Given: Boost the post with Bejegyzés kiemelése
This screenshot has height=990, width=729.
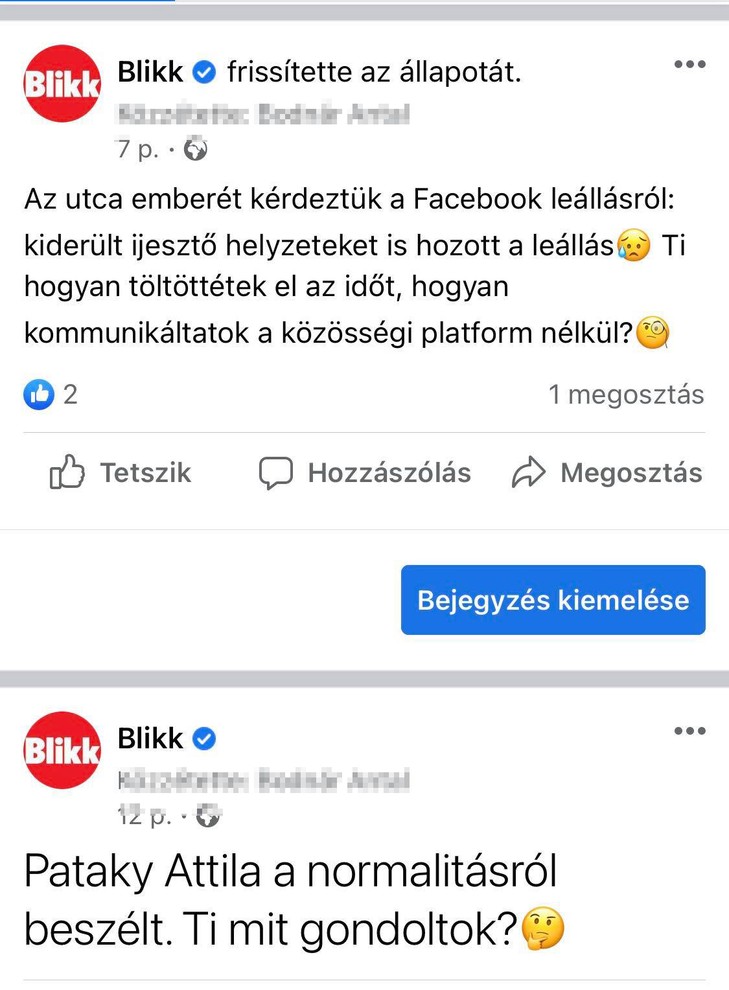Looking at the screenshot, I should pyautogui.click(x=553, y=600).
